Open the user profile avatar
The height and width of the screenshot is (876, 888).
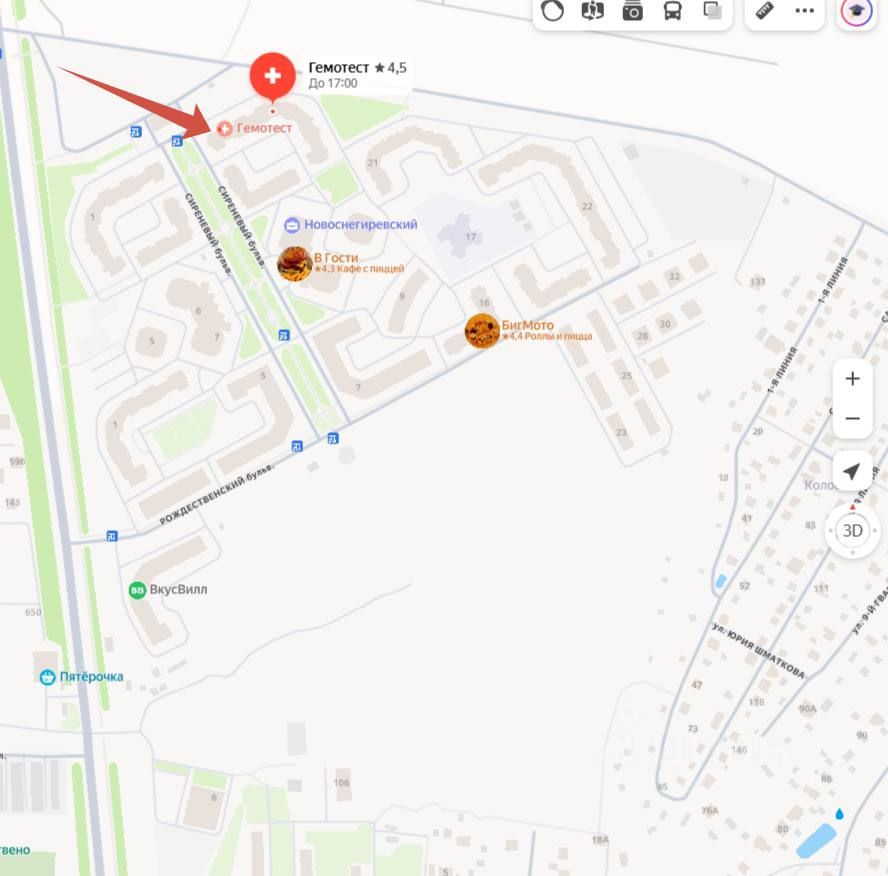[x=856, y=11]
